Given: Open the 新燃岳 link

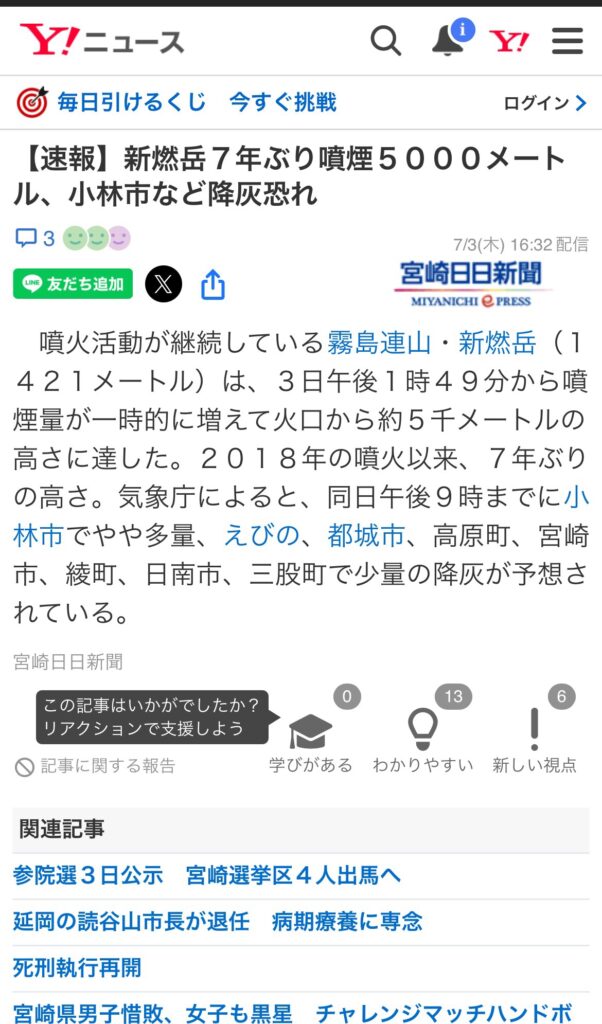Looking at the screenshot, I should point(497,343).
